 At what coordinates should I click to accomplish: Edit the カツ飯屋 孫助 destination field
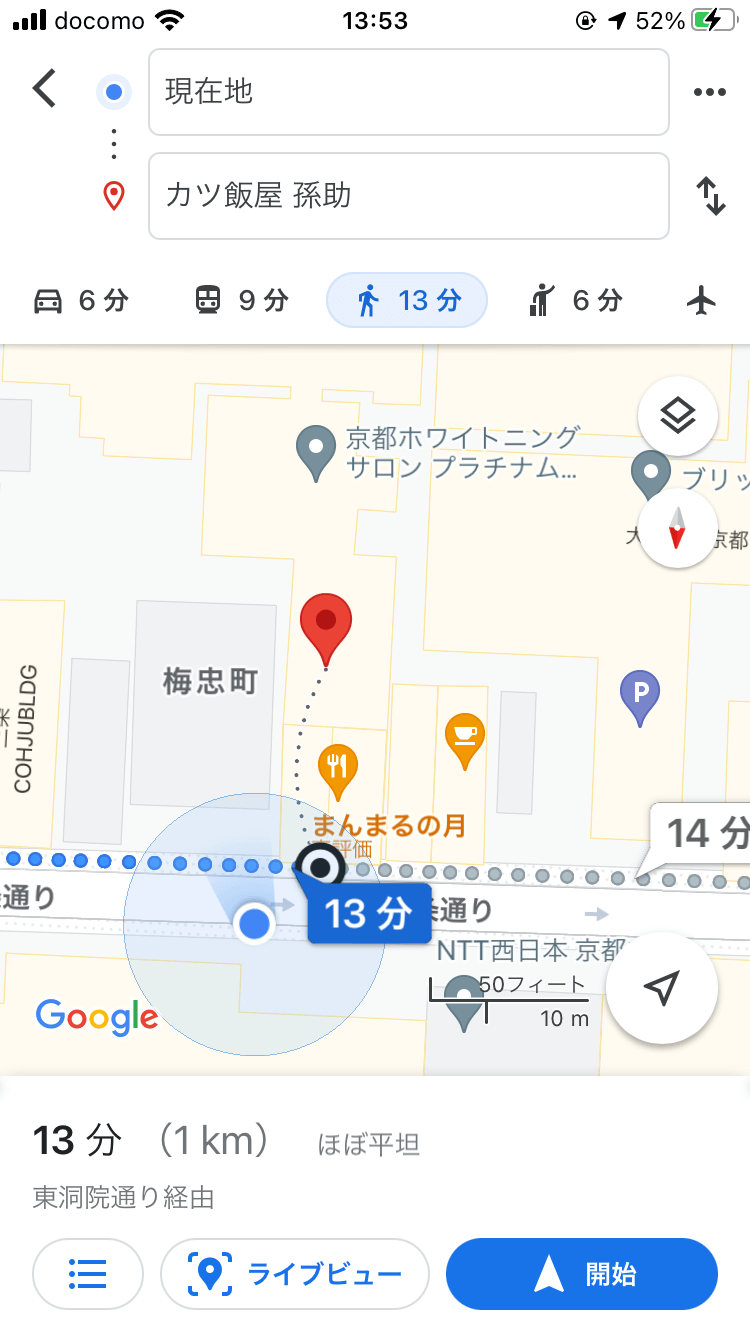[408, 196]
